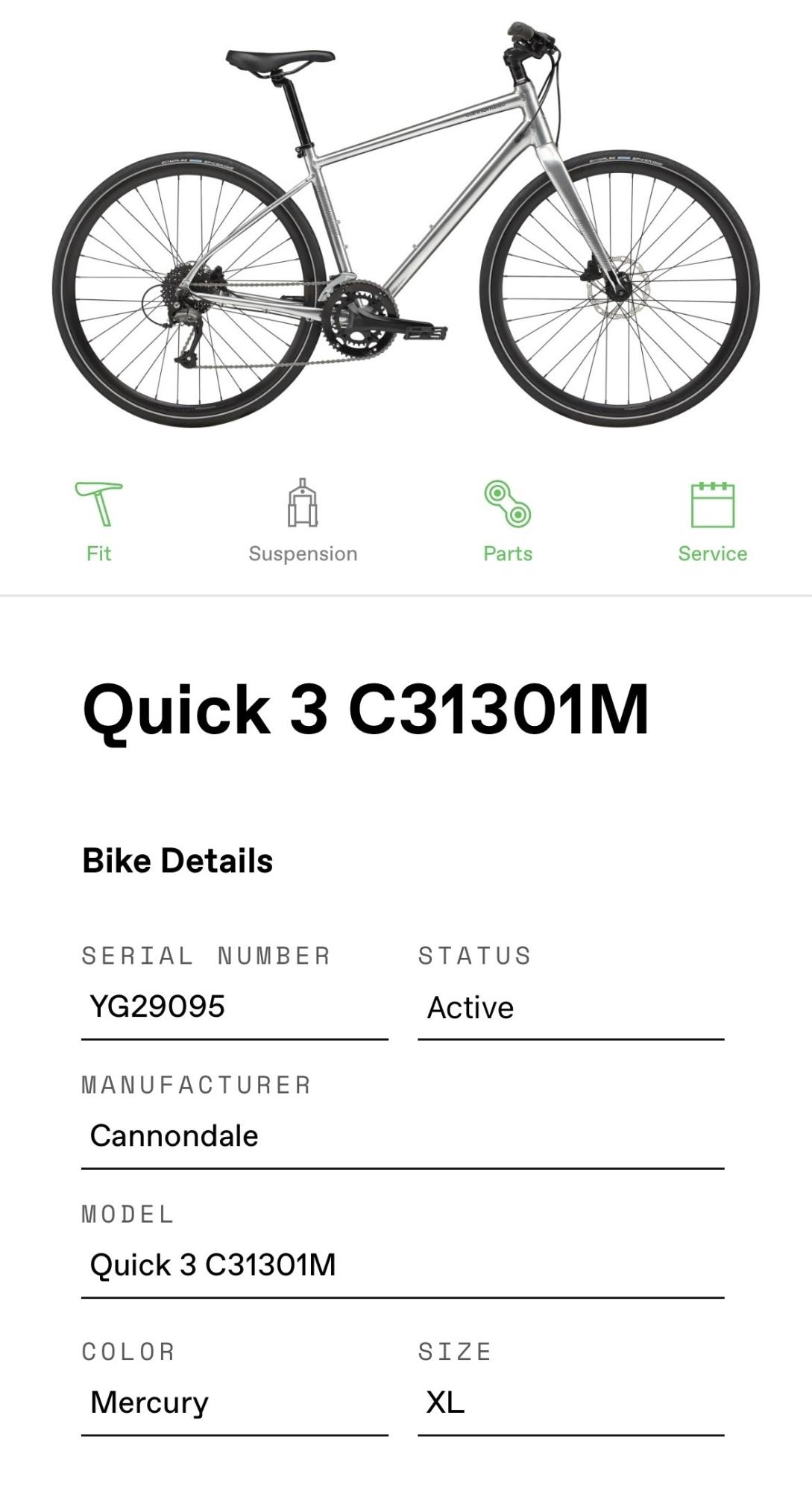The image size is (812, 1492).
Task: Open the Parts section
Action: pos(508,521)
